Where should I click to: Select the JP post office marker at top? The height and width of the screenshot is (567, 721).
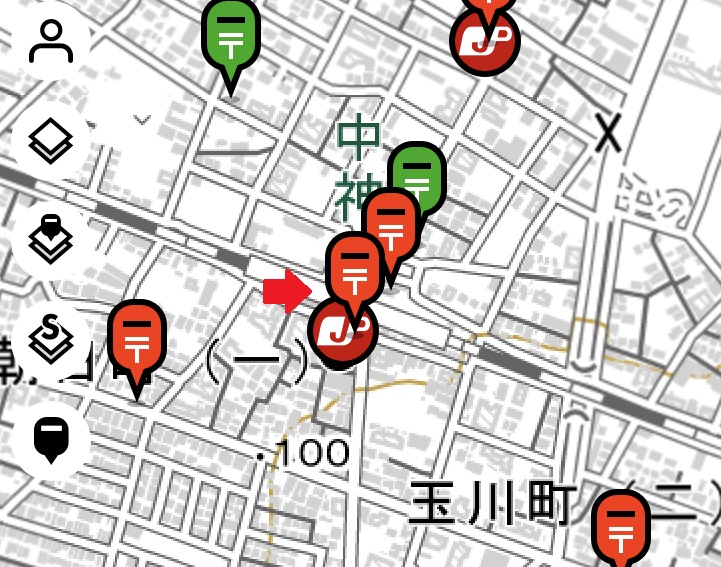click(485, 42)
